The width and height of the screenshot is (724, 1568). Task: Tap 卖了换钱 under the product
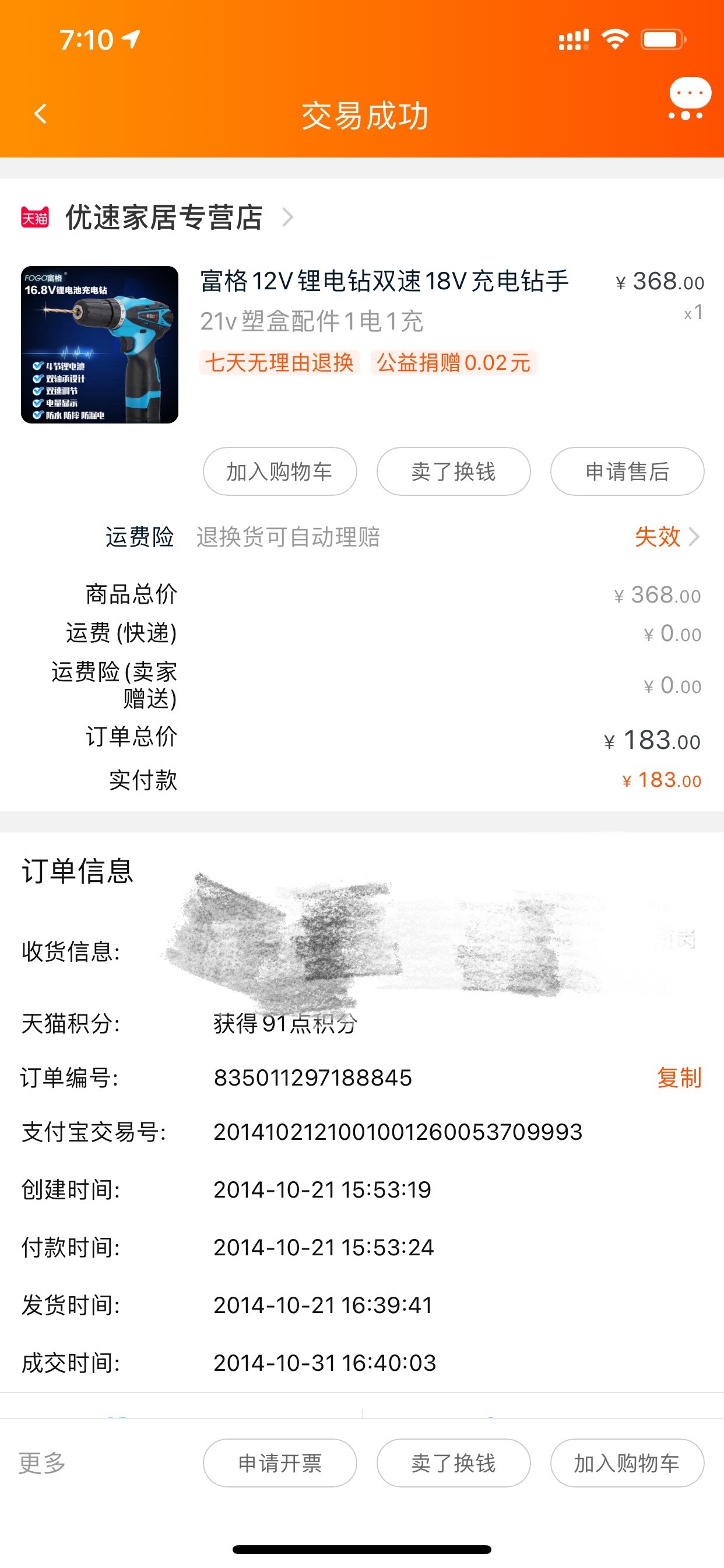[x=454, y=472]
